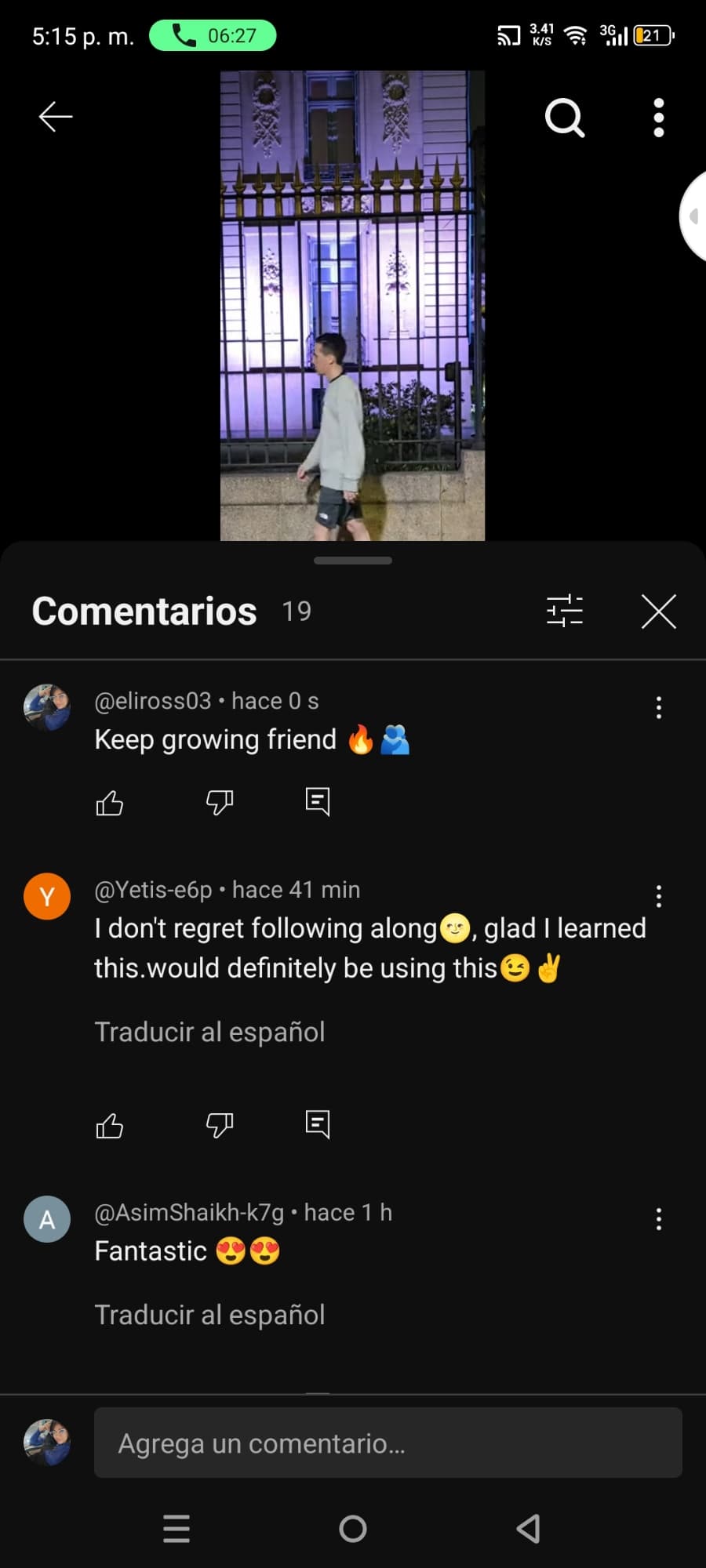This screenshot has height=1568, width=706.
Task: Open @Yetis-e6p's profile avatar
Action: pos(47,896)
